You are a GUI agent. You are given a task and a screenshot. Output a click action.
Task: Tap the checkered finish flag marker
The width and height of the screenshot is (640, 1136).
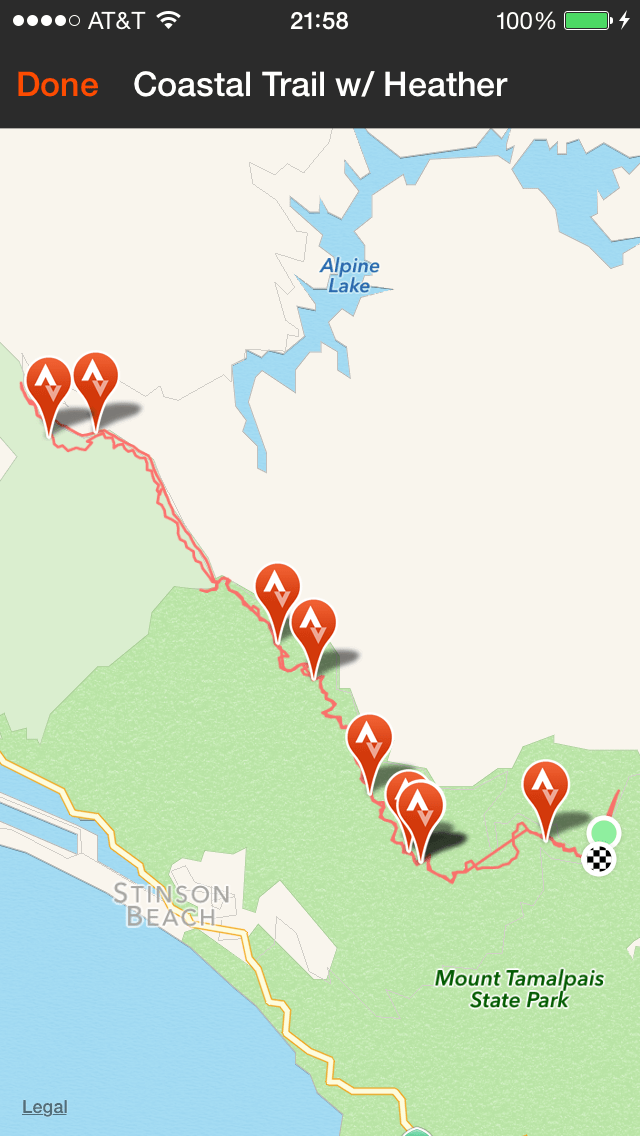click(x=598, y=859)
